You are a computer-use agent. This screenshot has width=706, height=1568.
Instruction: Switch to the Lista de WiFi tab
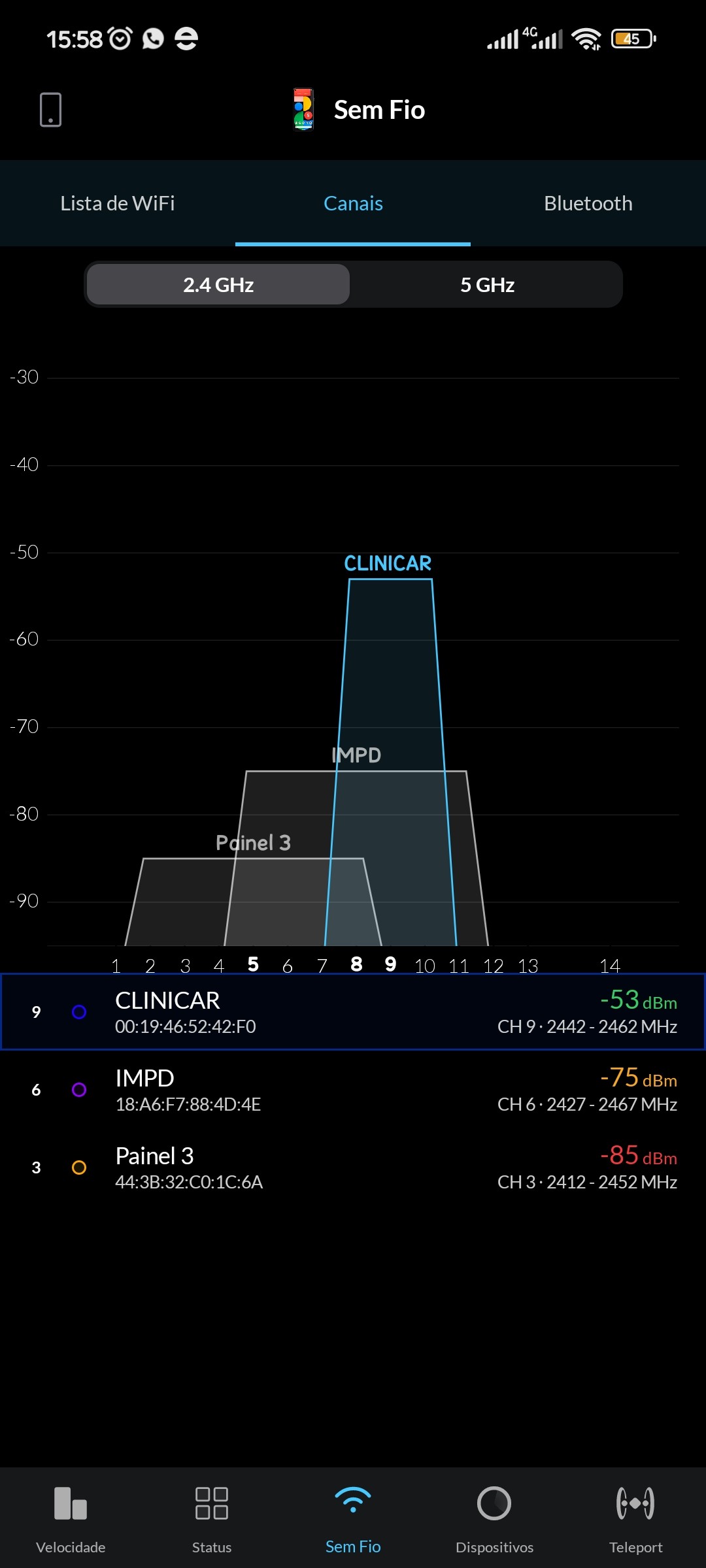pyautogui.click(x=118, y=203)
